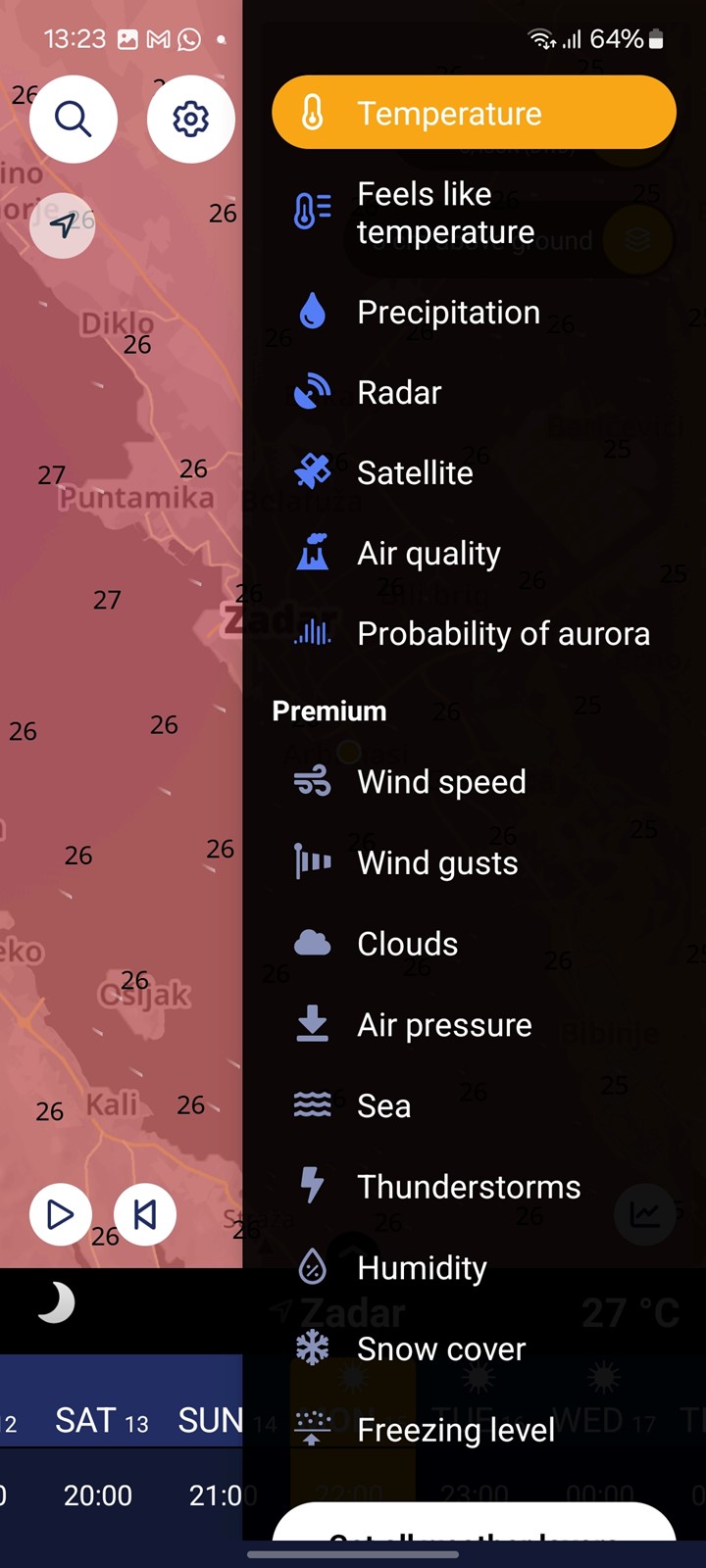Switch to Feels like temperature layer

tap(474, 213)
